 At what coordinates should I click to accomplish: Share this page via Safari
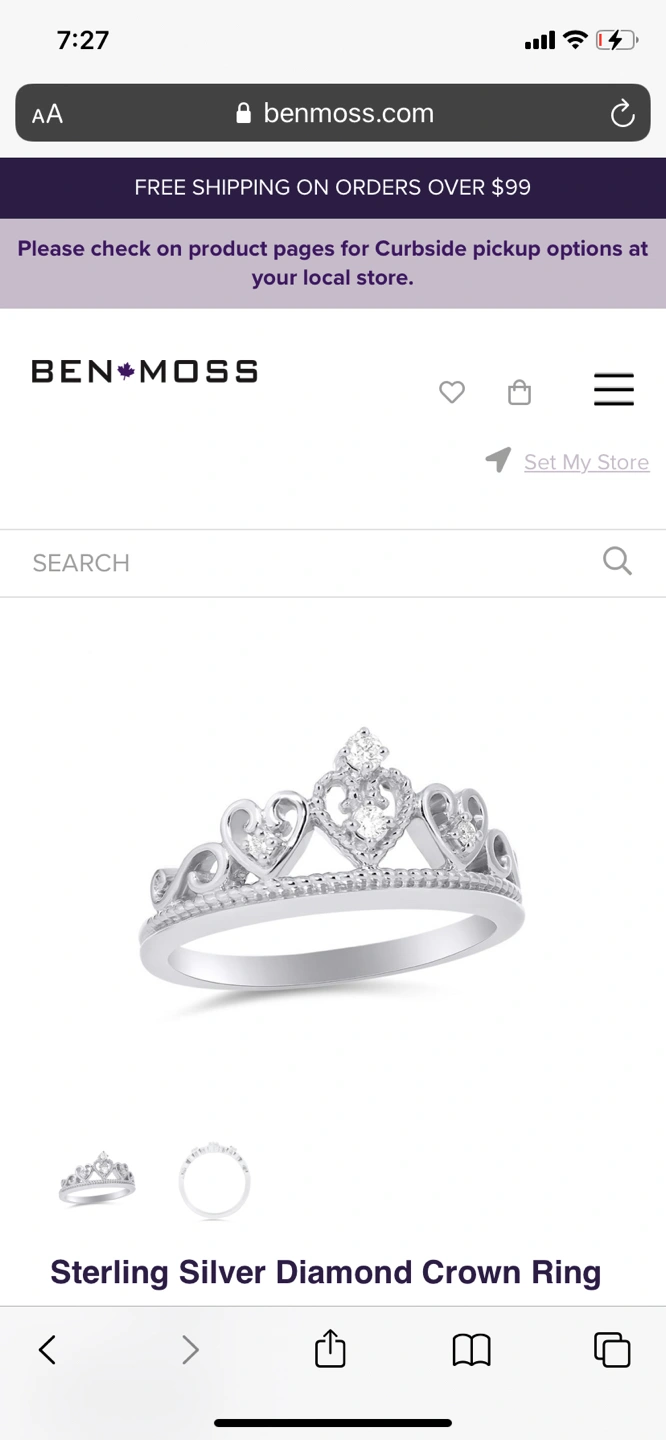(x=330, y=1349)
